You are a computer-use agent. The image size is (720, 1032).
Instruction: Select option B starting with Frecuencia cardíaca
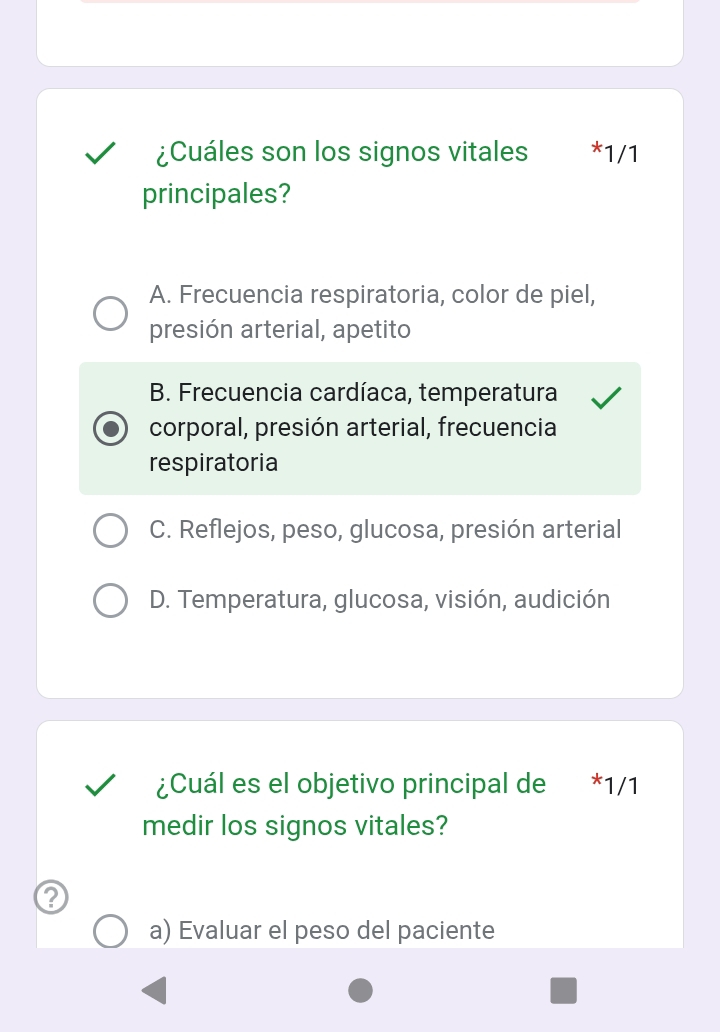(x=111, y=429)
